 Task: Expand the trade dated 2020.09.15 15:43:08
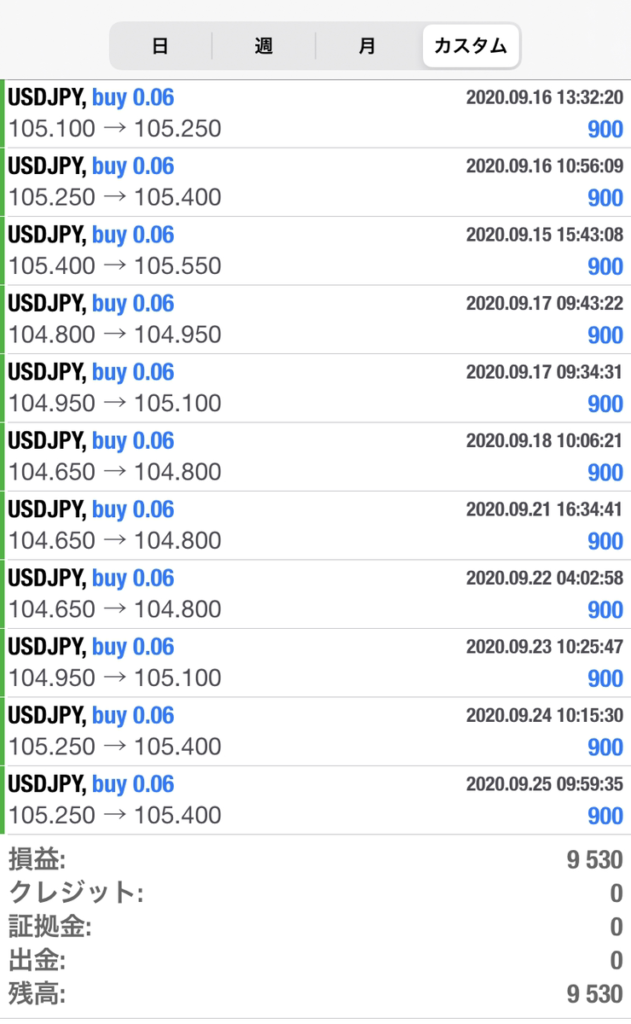tap(316, 251)
